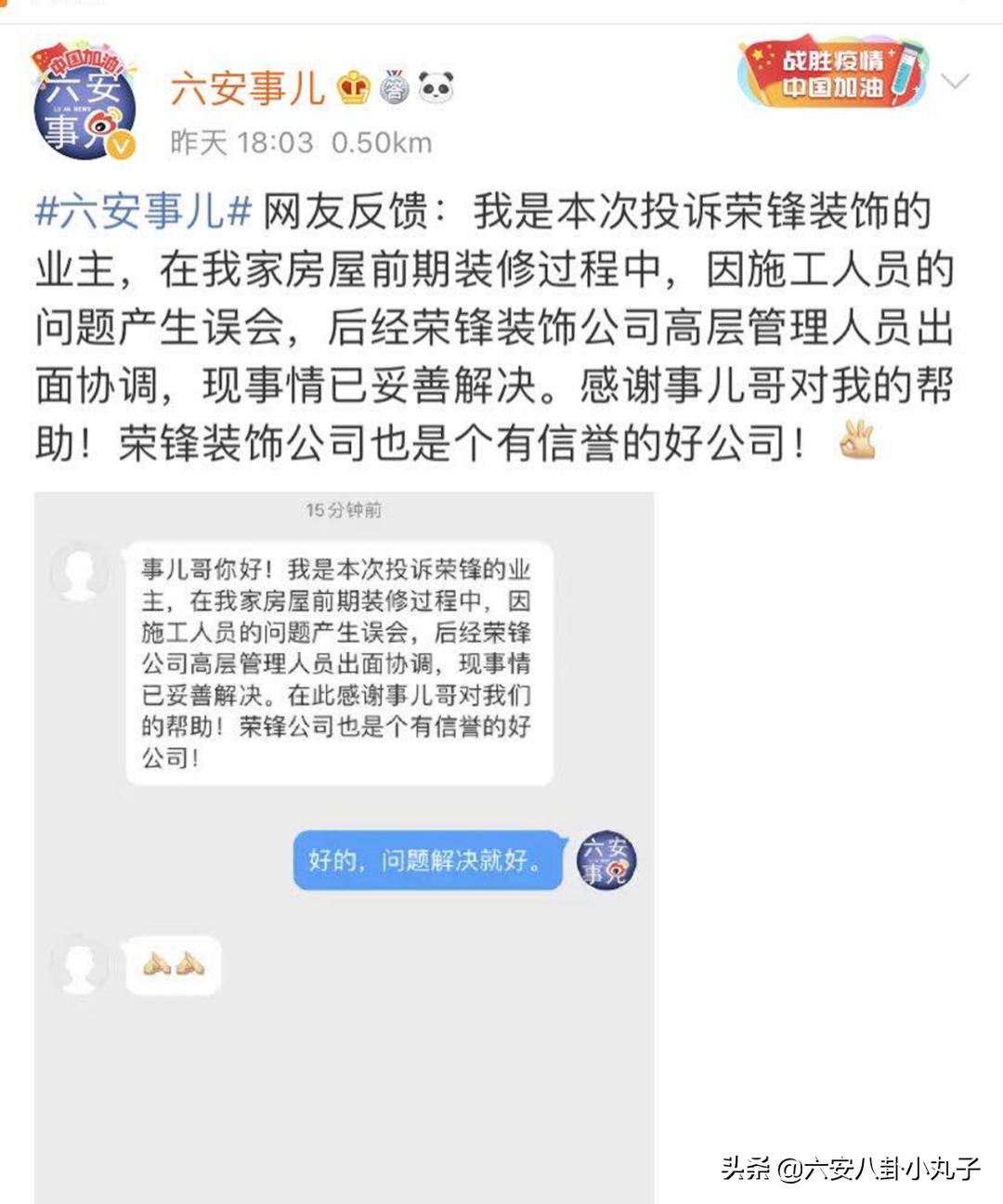This screenshot has width=1003, height=1204.
Task: Click the orange V verification badge on avatar
Action: 119,142
